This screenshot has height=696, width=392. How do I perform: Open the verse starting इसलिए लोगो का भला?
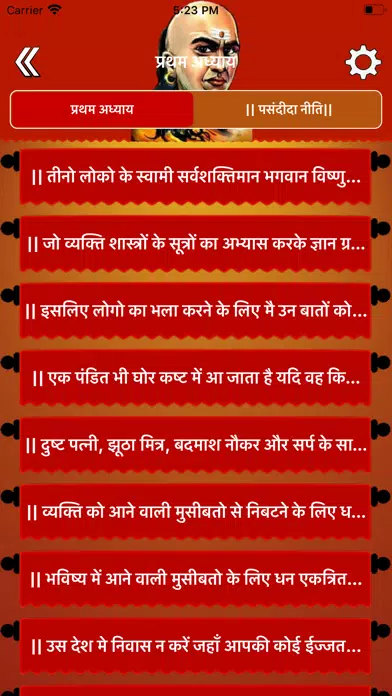(196, 311)
